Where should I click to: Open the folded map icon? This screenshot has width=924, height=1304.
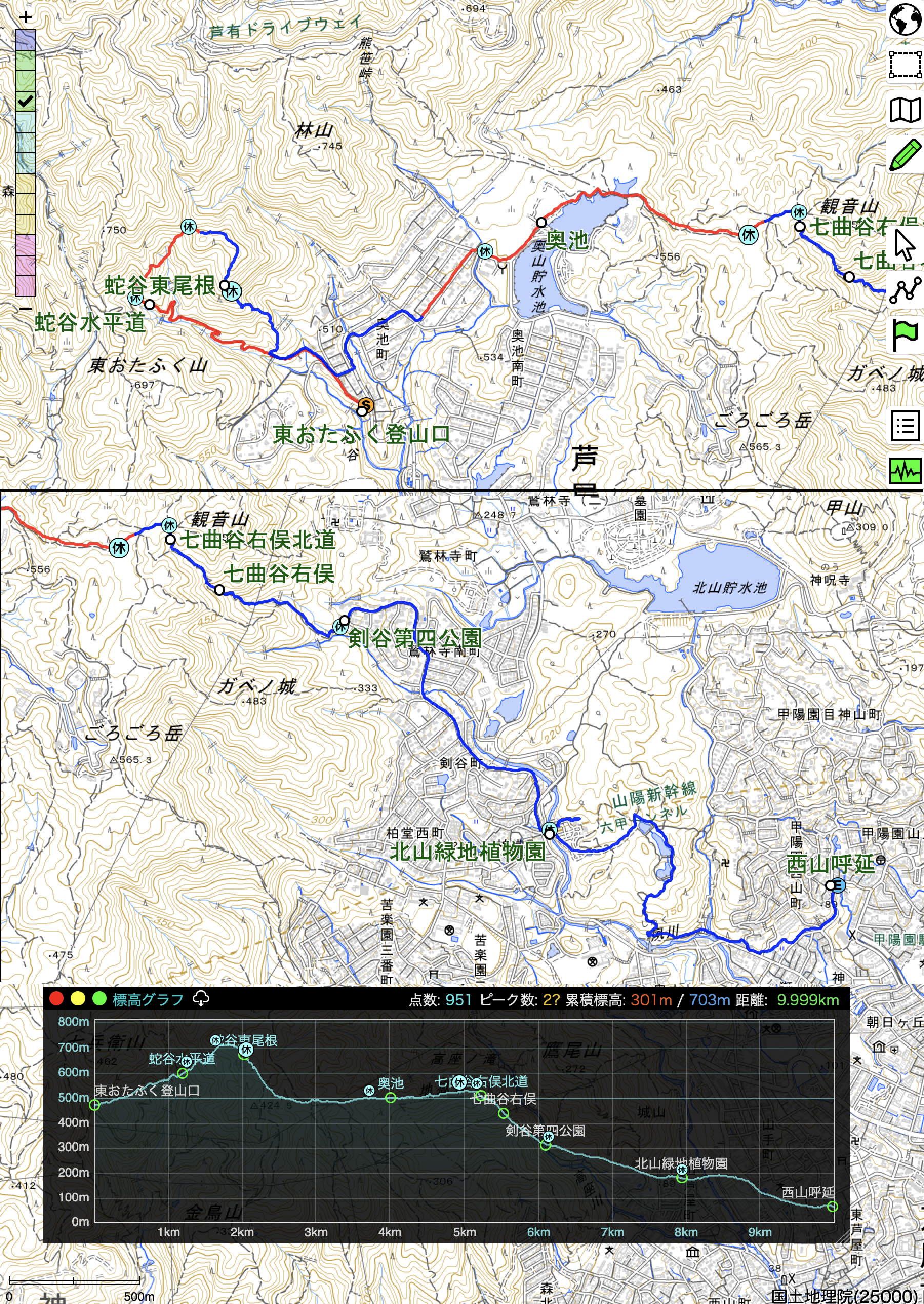tap(905, 110)
